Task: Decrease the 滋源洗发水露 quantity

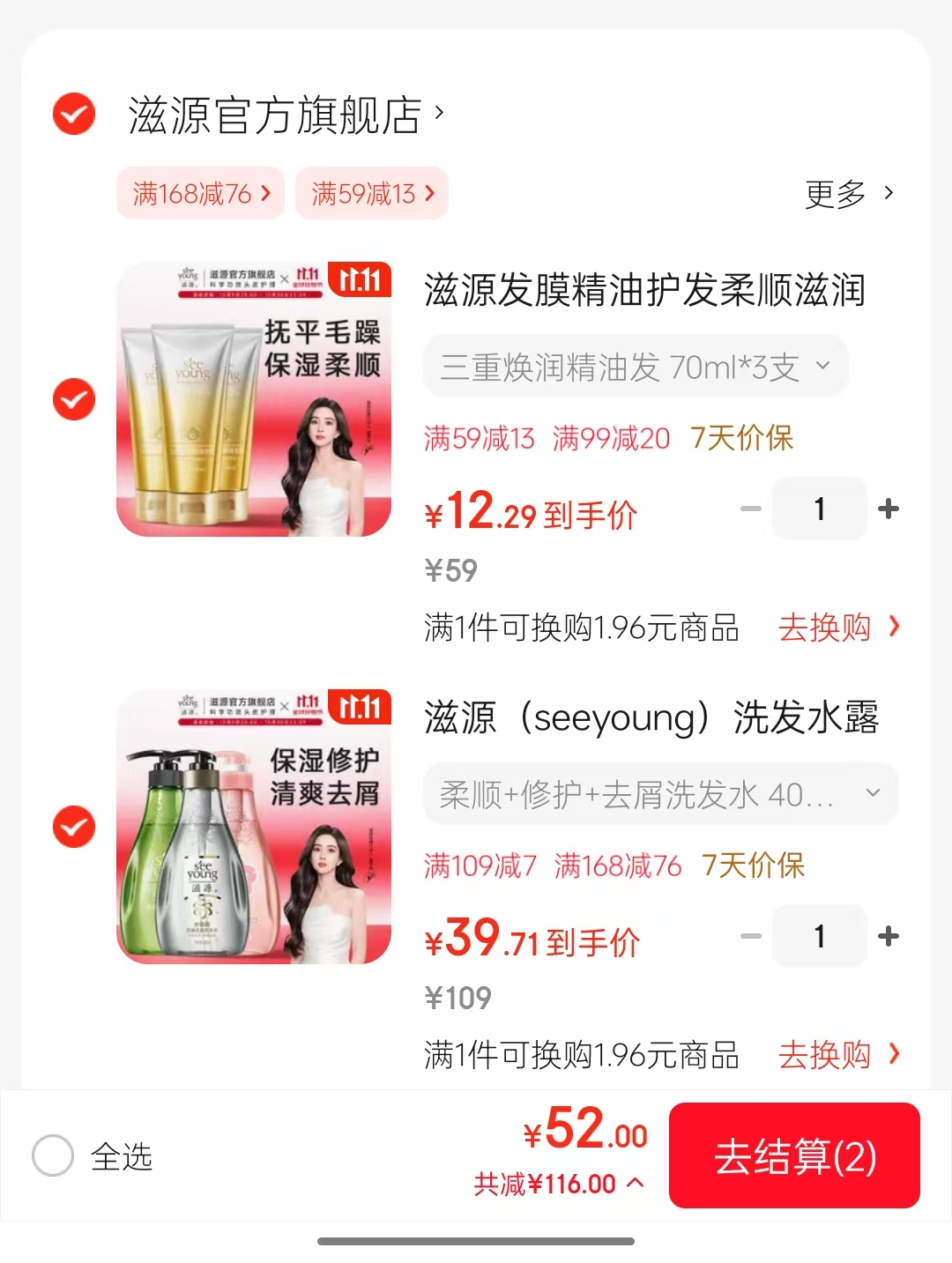Action: (x=750, y=936)
